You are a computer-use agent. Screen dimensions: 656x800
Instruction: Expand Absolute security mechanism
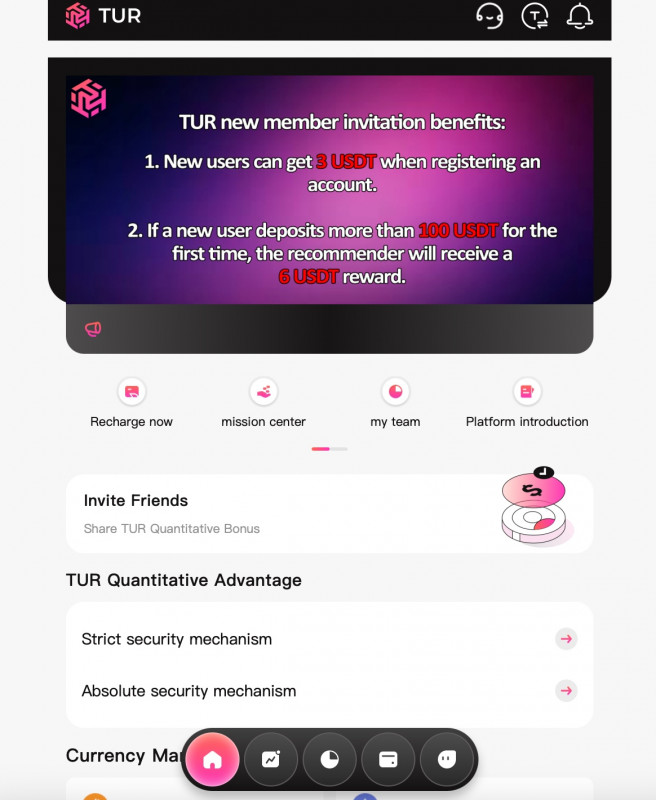[x=329, y=691]
